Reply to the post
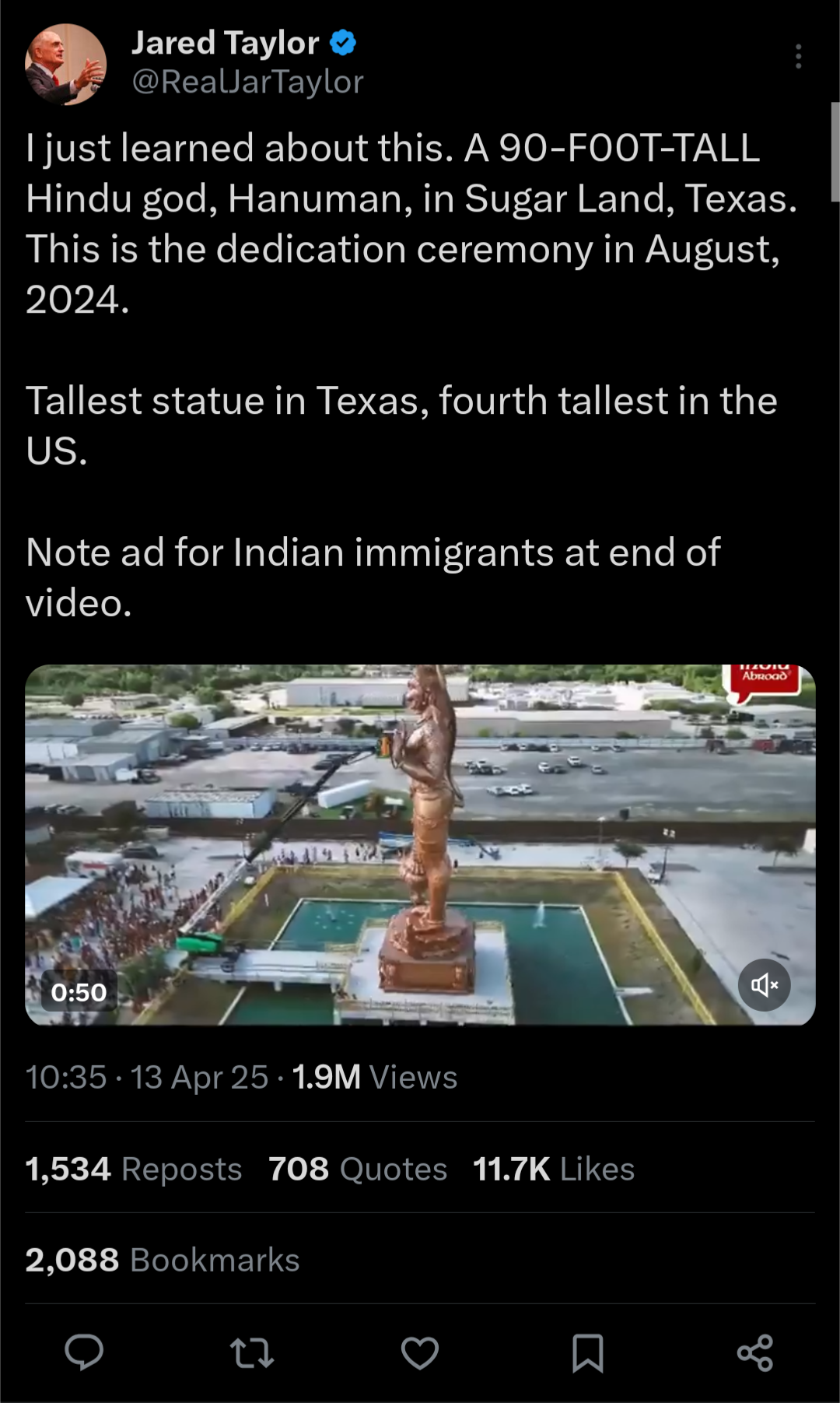This screenshot has height=1403, width=840. pyautogui.click(x=84, y=1352)
